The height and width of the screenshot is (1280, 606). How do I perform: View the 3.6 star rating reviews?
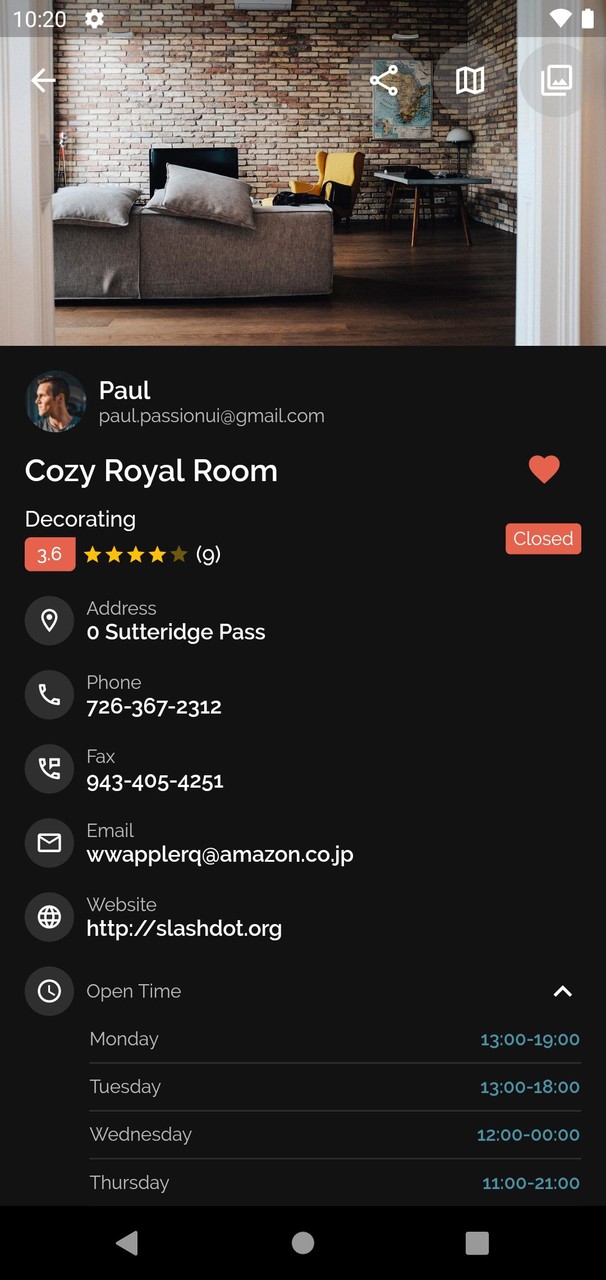[122, 554]
